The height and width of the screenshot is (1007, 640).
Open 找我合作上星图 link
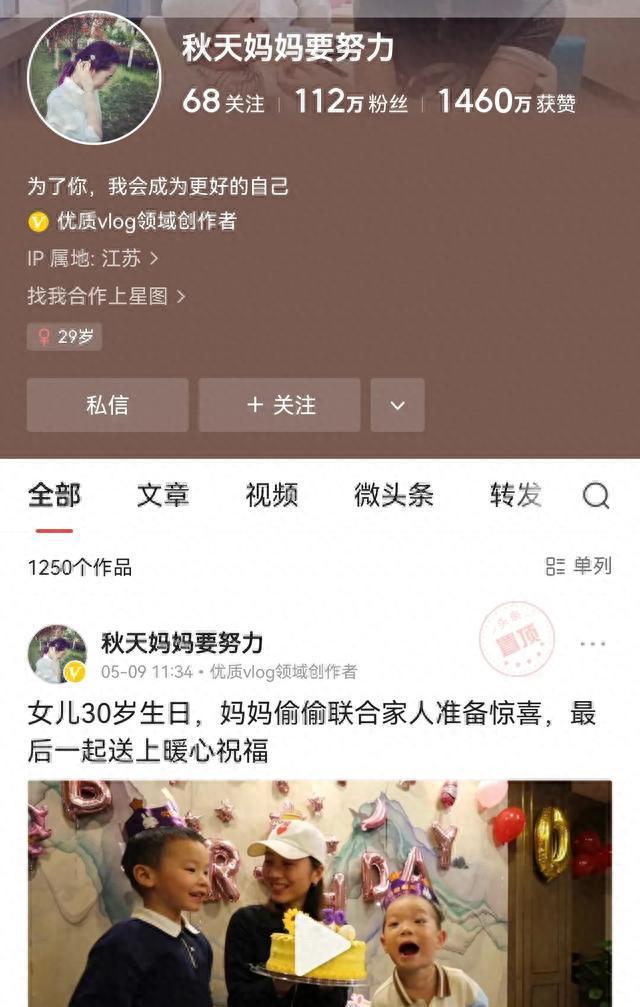click(x=106, y=296)
